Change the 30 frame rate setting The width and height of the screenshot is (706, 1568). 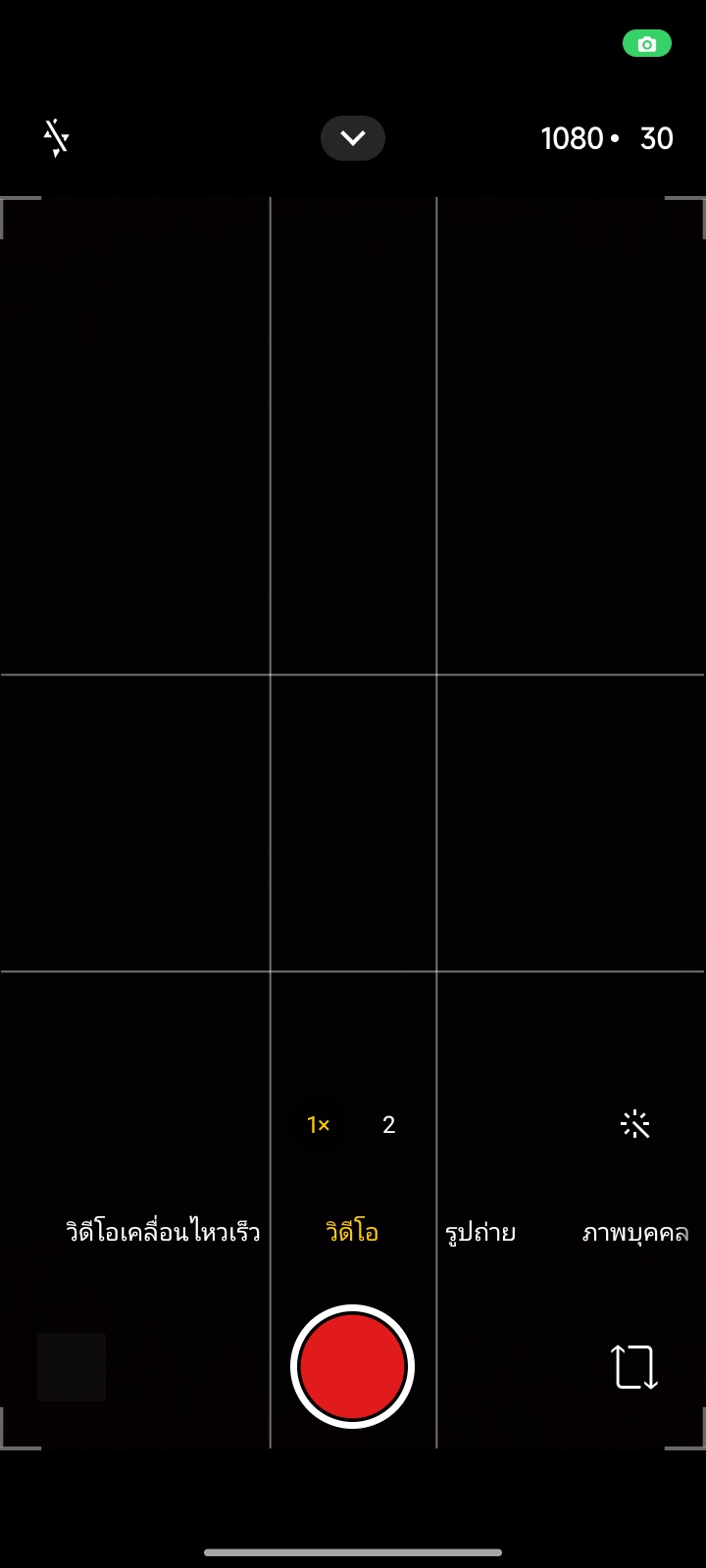point(656,138)
